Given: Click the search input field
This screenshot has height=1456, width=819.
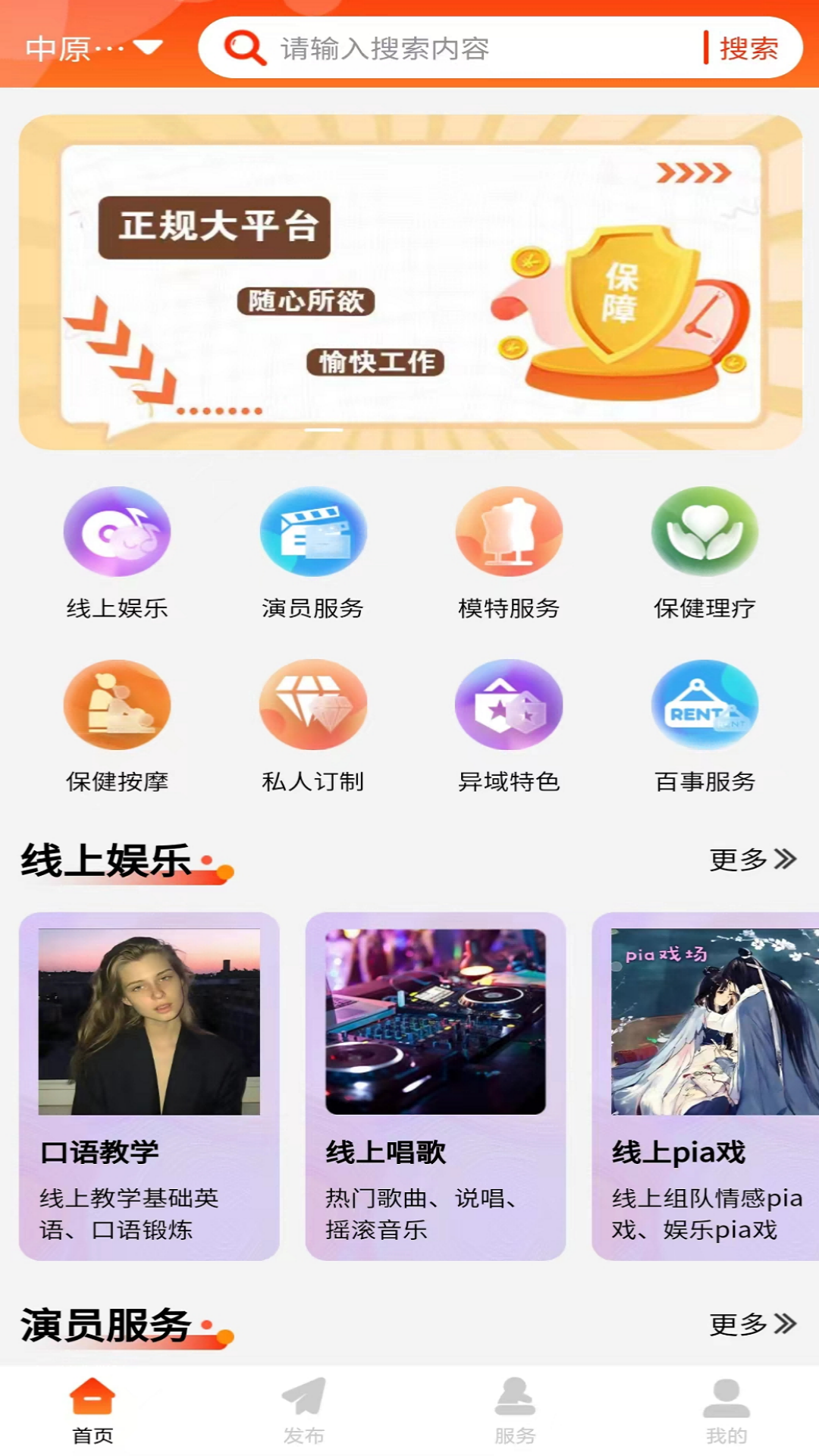Looking at the screenshot, I should click(455, 48).
